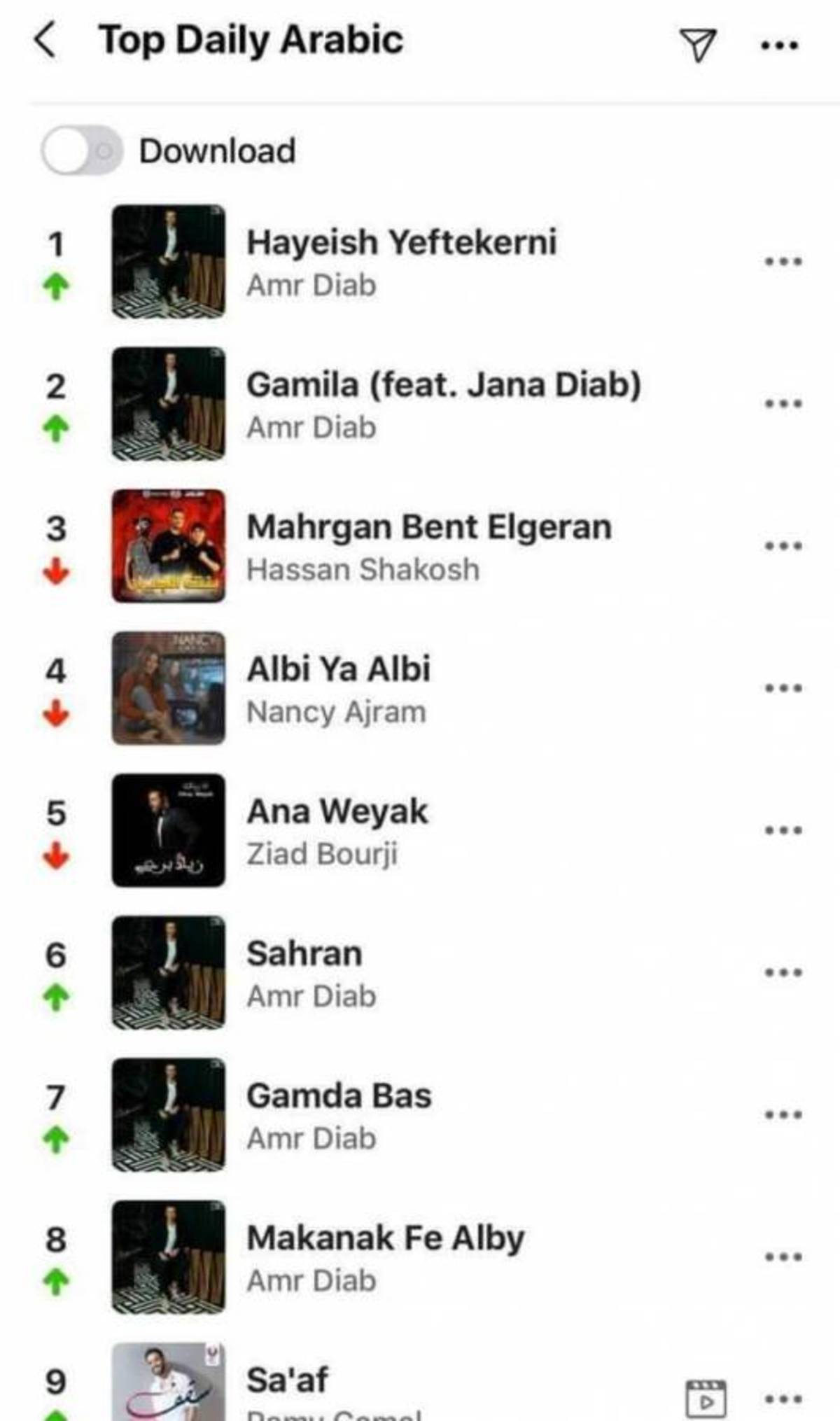840x1421 pixels.
Task: Open options for Makanak Fe Alby
Action: (783, 1256)
